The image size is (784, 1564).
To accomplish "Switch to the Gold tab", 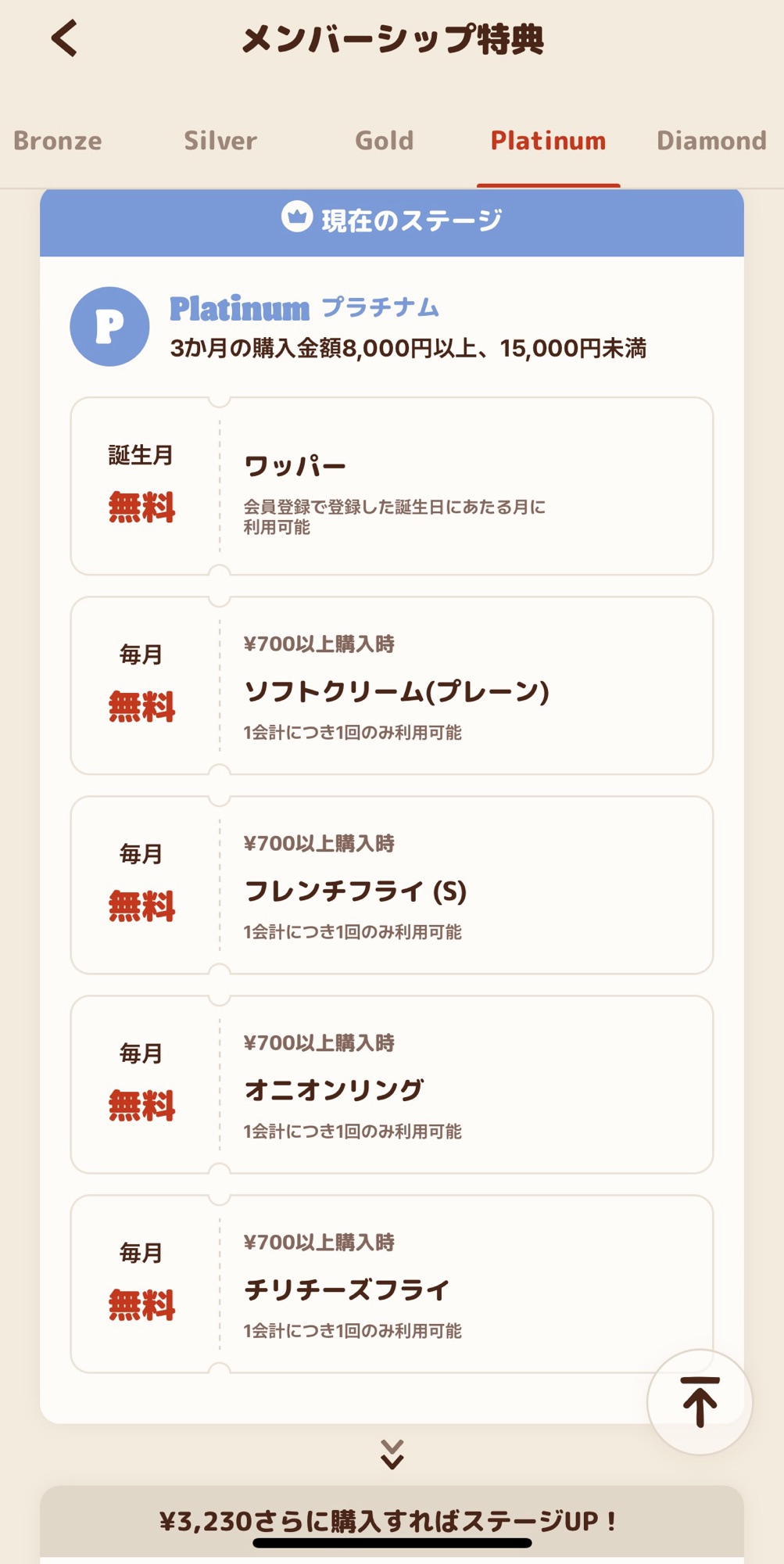I will [x=384, y=141].
